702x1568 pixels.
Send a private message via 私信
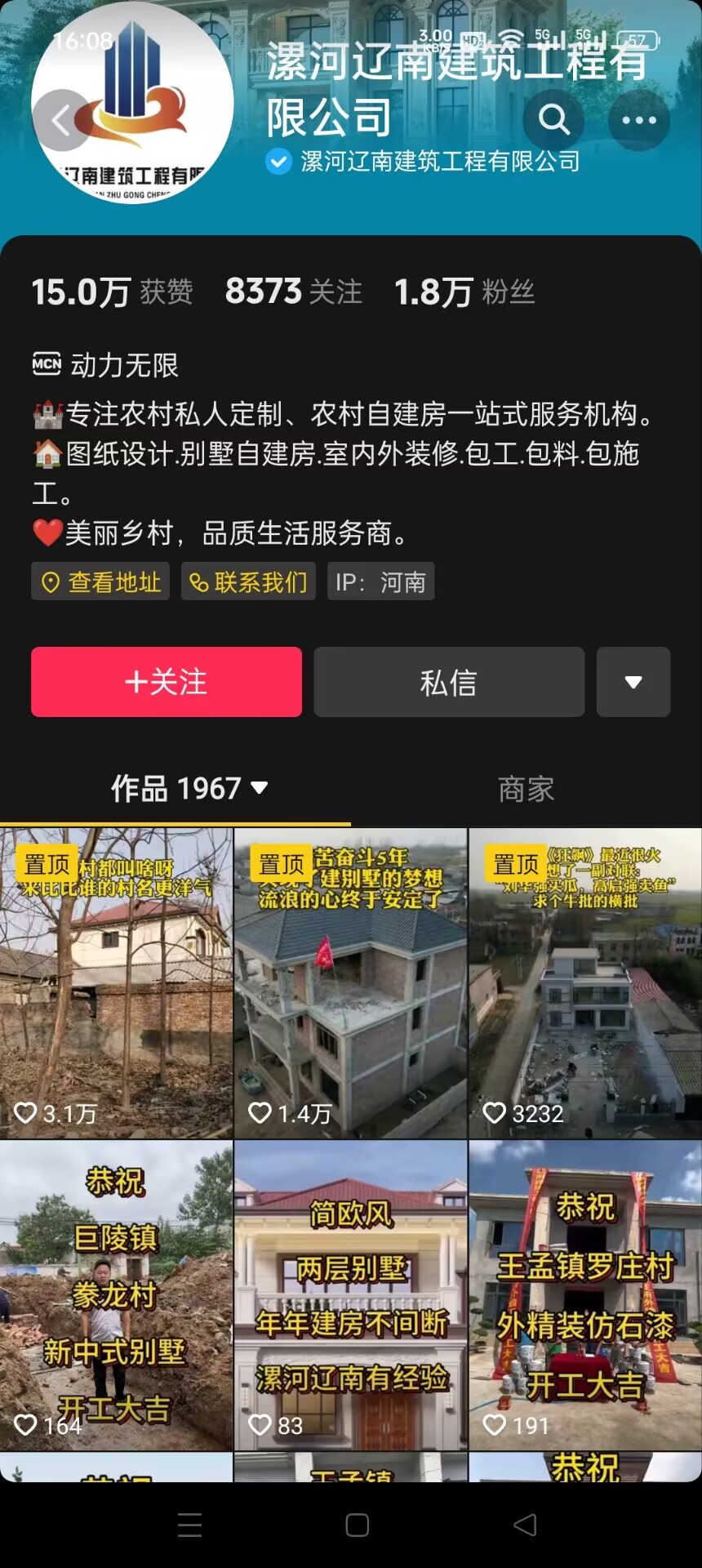click(449, 682)
